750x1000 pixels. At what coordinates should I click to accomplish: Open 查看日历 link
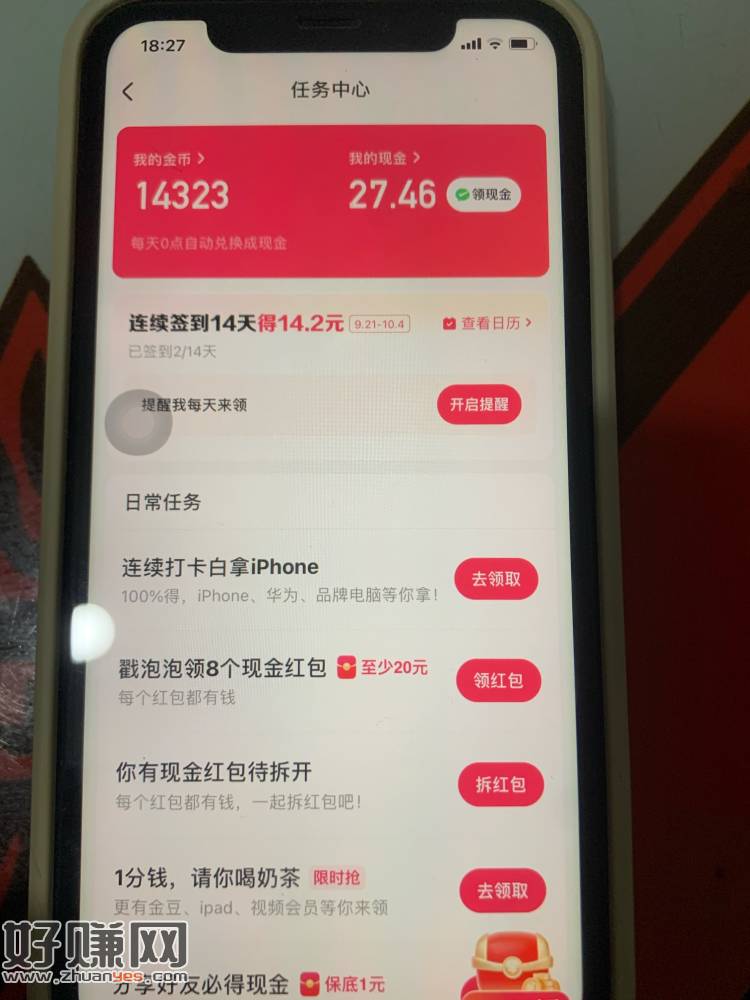[x=486, y=323]
